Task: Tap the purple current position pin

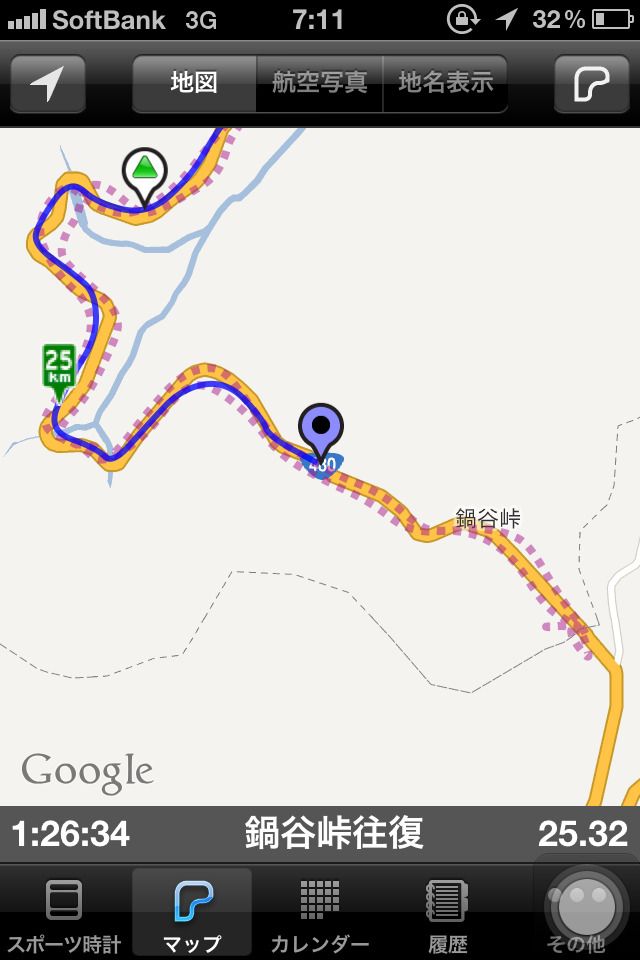Action: (320, 430)
